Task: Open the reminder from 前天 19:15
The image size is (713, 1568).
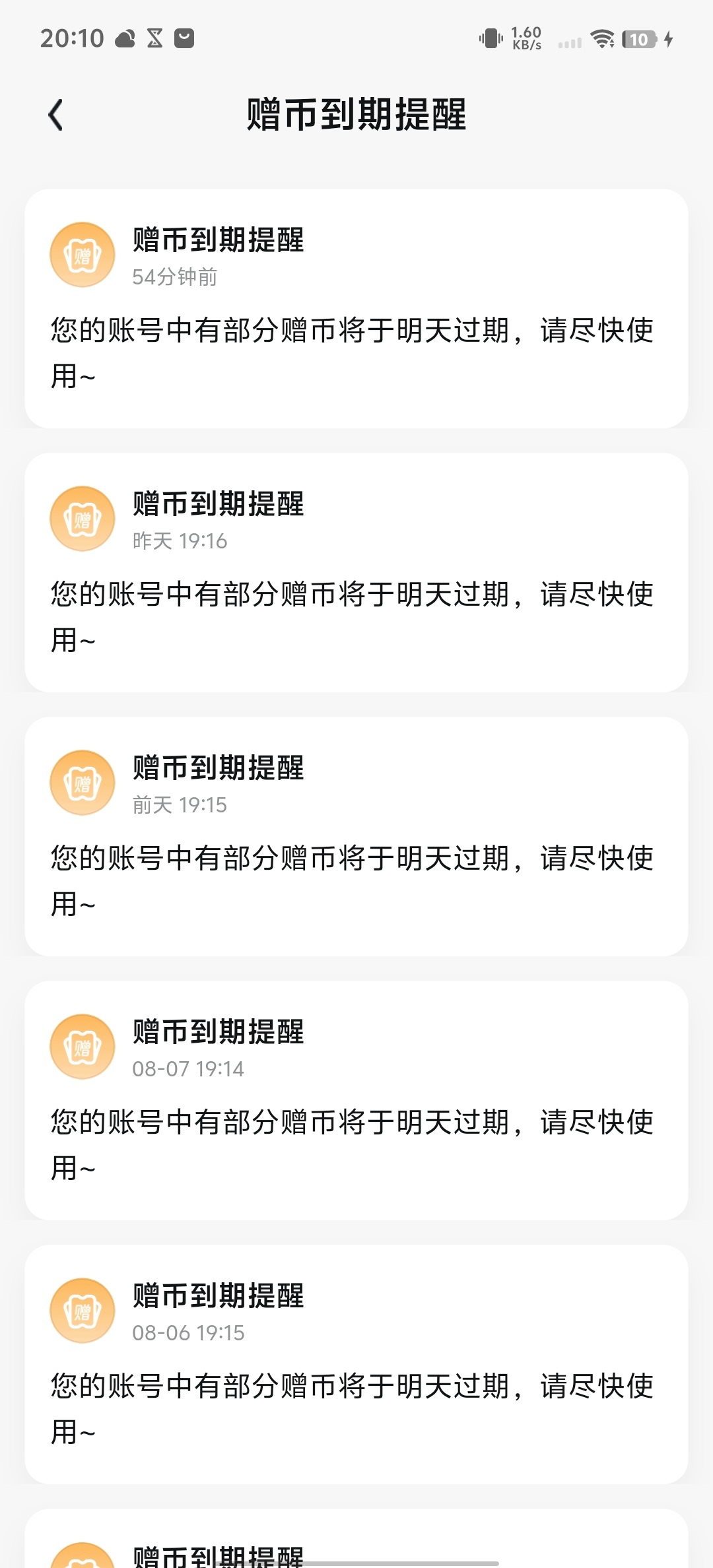Action: tap(356, 837)
